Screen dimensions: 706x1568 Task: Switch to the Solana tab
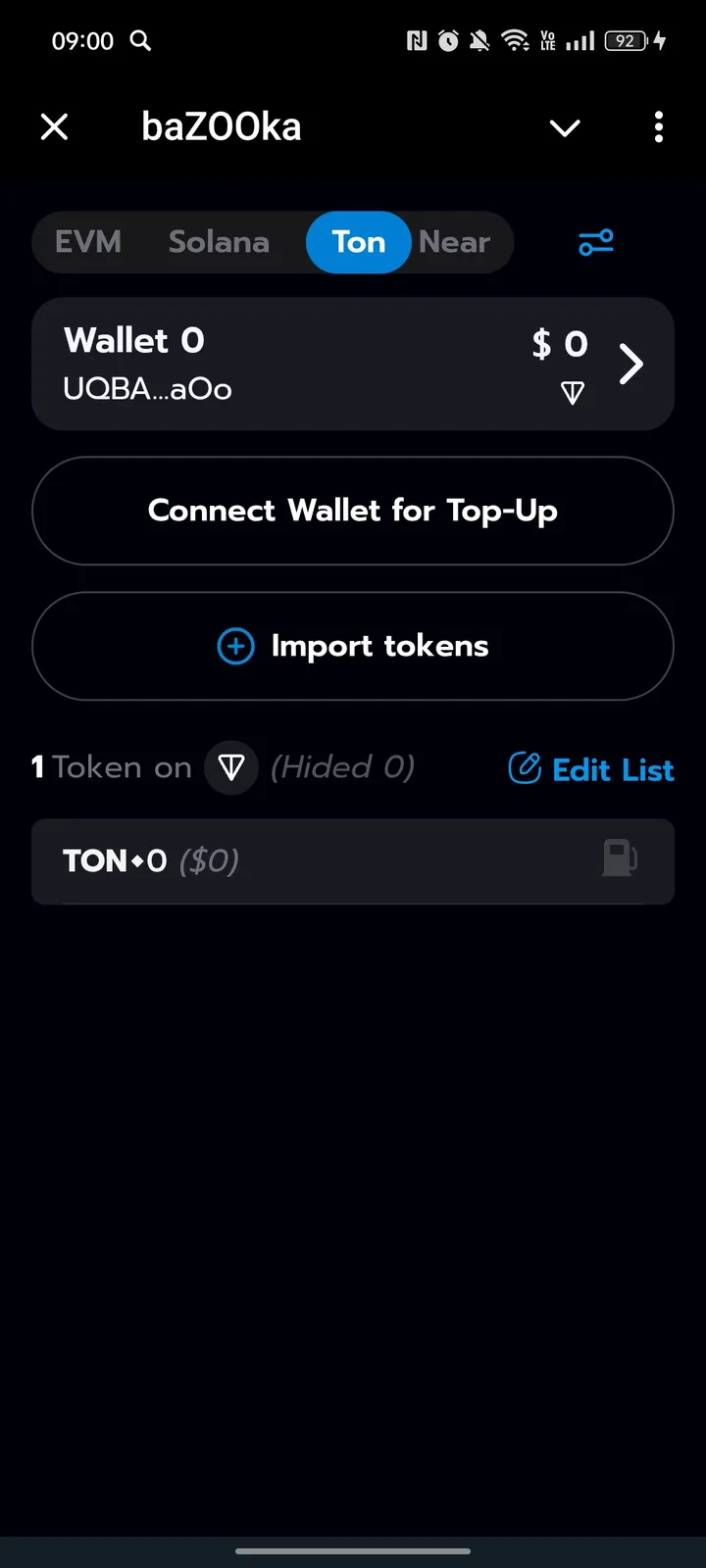tap(219, 242)
